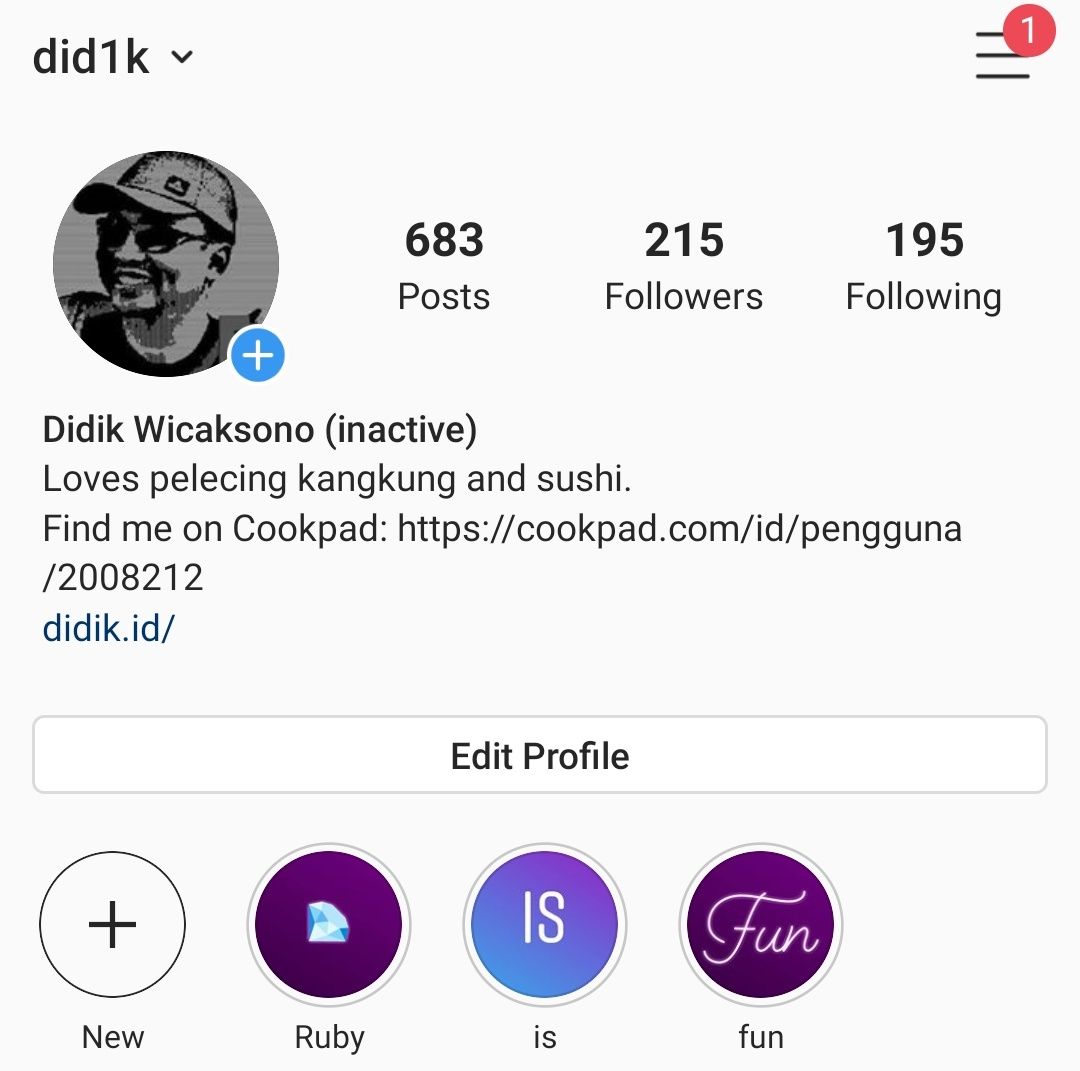Add a story via the profile photo plus

[x=258, y=355]
